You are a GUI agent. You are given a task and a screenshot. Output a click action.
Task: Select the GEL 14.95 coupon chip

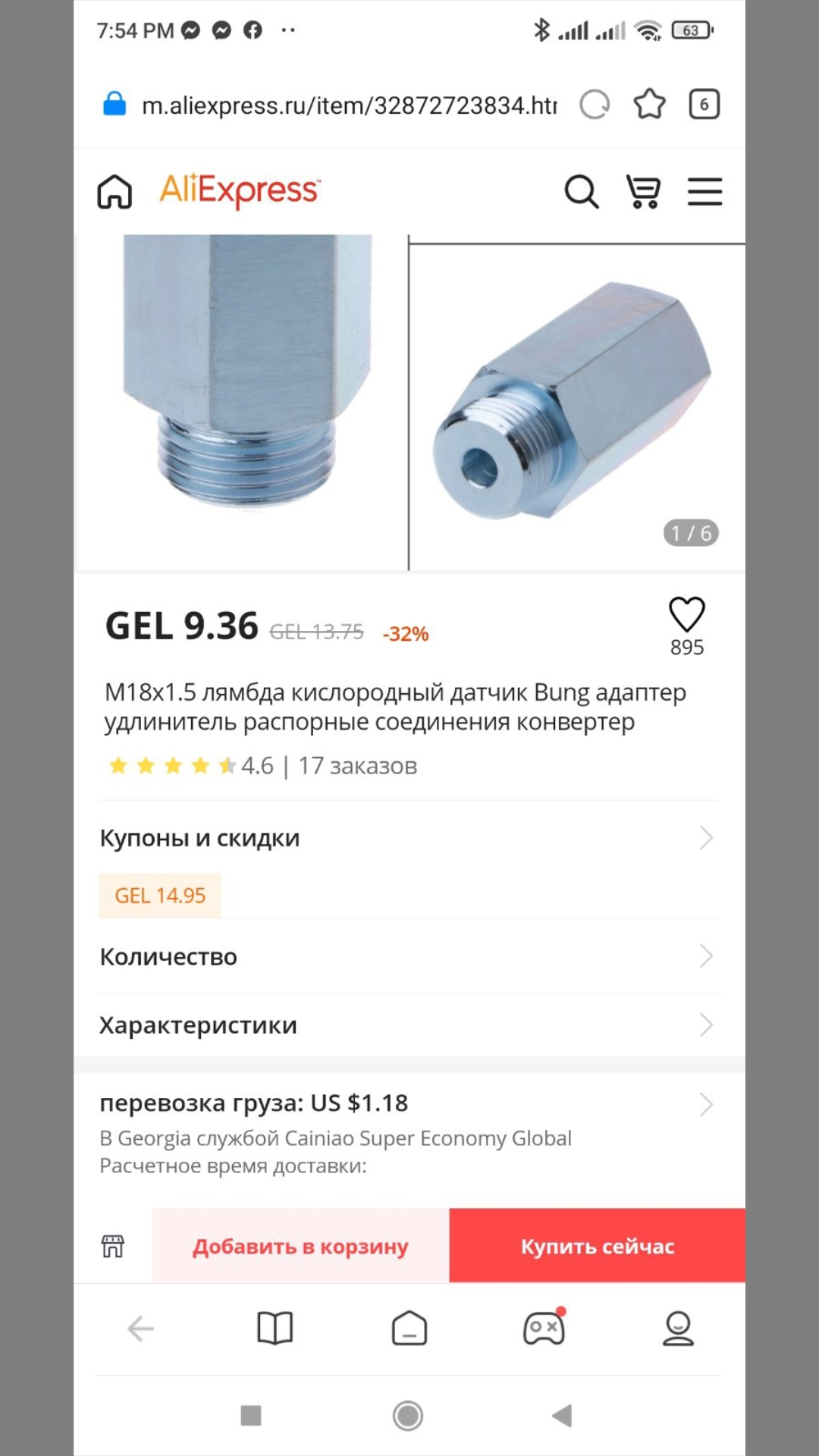tap(160, 896)
